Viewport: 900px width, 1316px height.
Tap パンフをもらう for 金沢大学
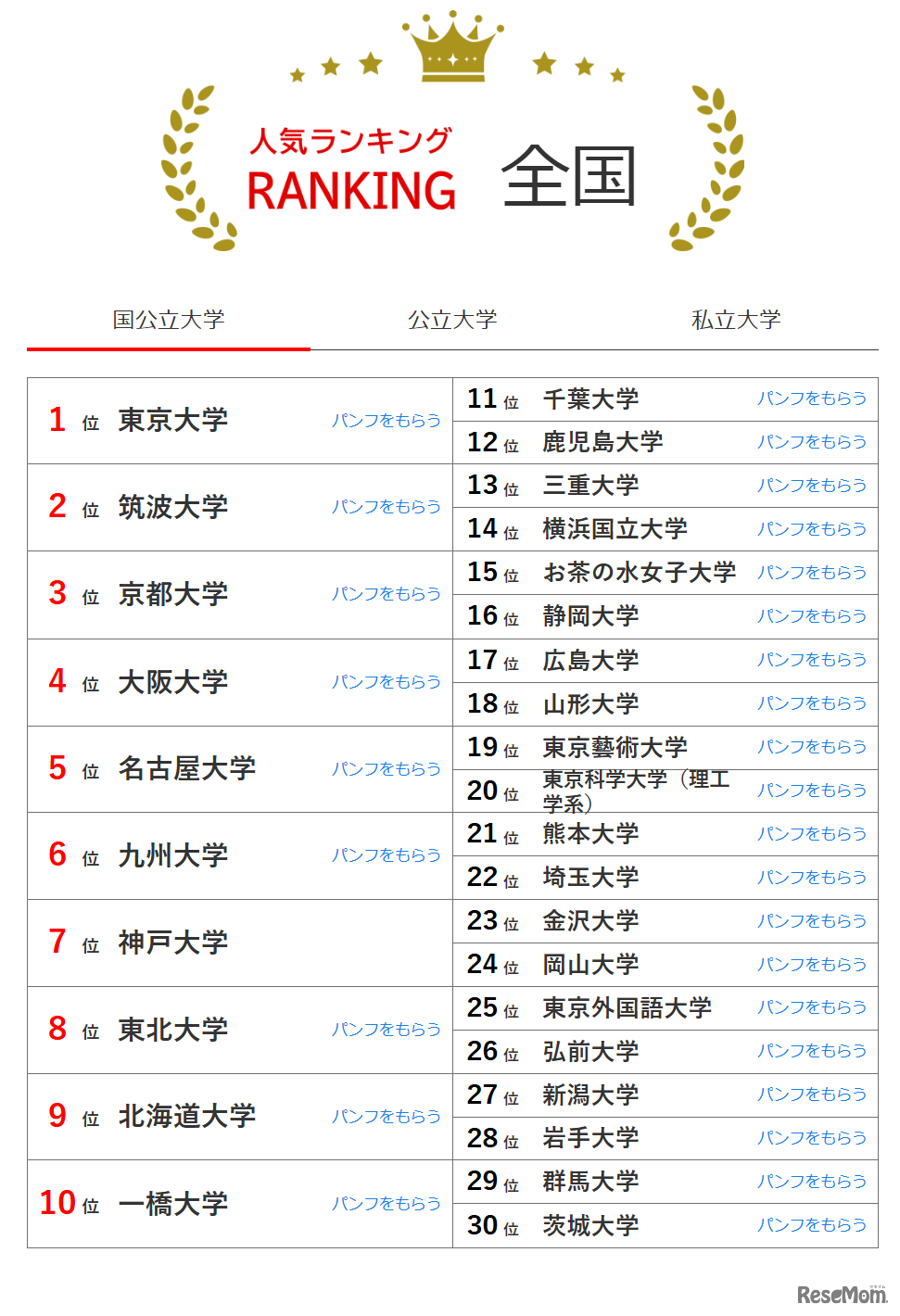click(x=812, y=921)
